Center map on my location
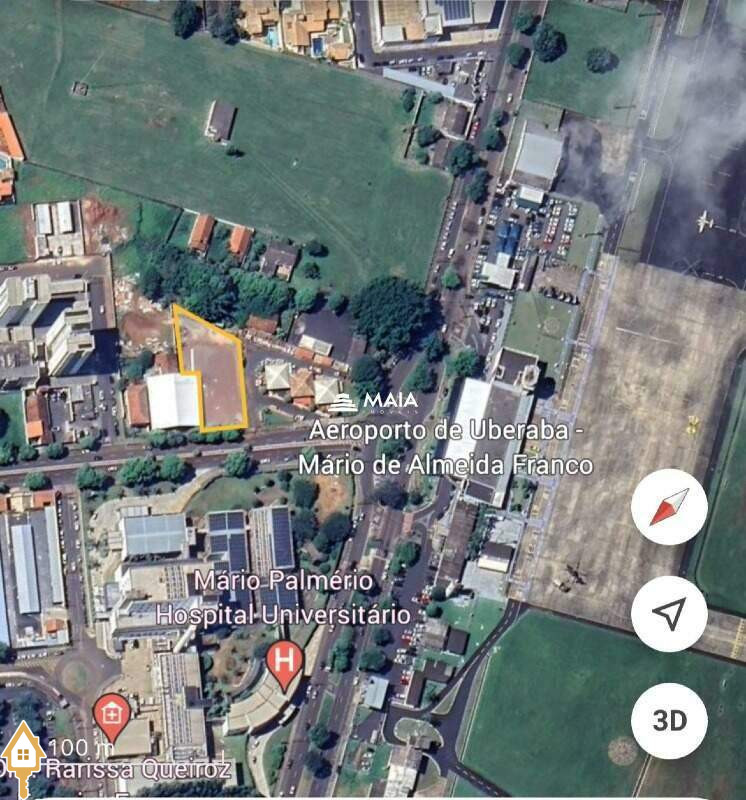 coord(669,613)
